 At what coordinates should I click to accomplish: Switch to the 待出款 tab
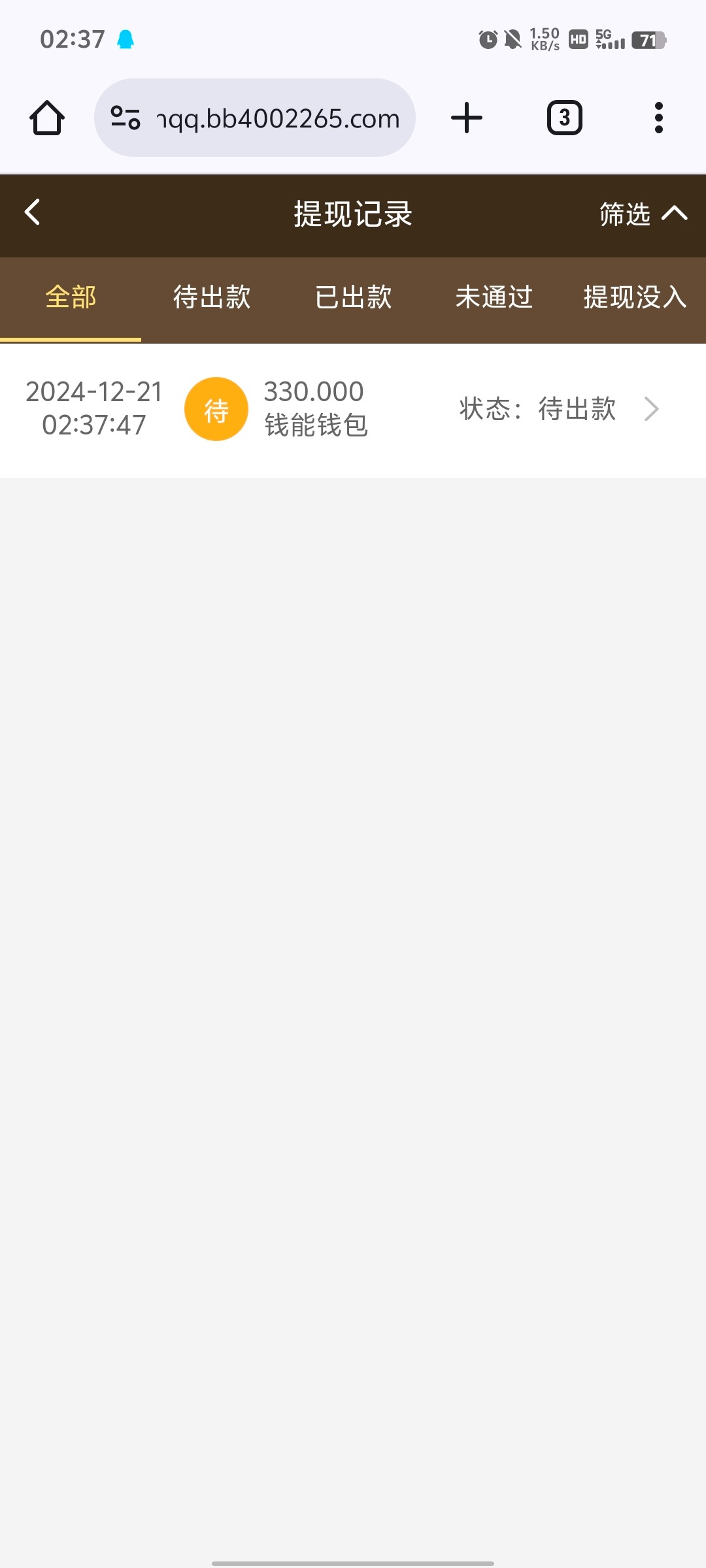(212, 297)
